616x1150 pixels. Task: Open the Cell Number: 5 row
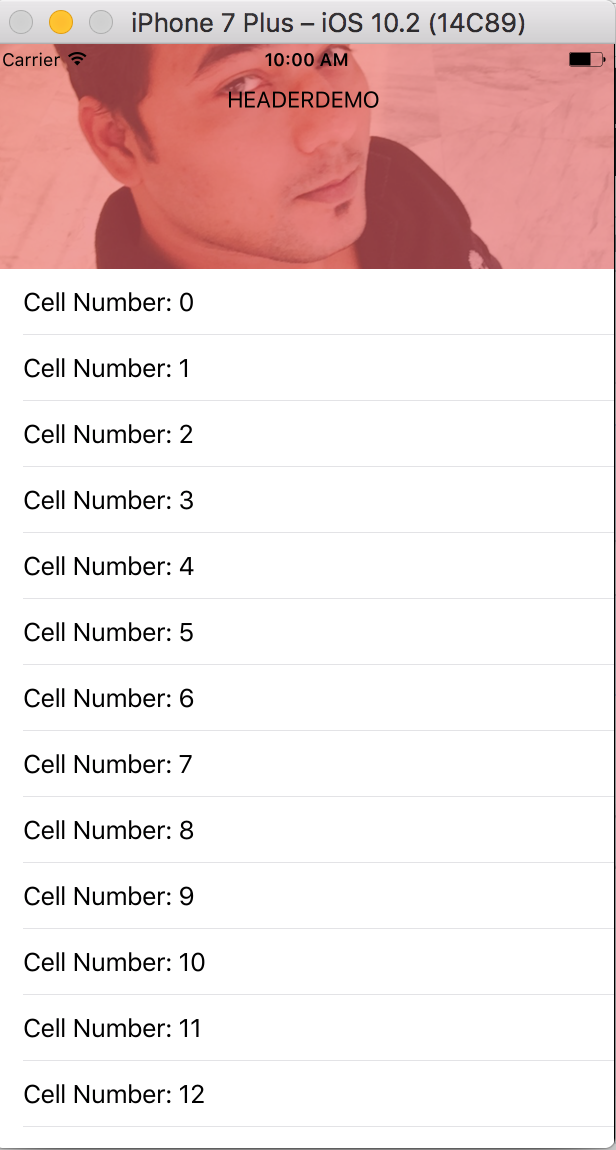click(x=307, y=632)
